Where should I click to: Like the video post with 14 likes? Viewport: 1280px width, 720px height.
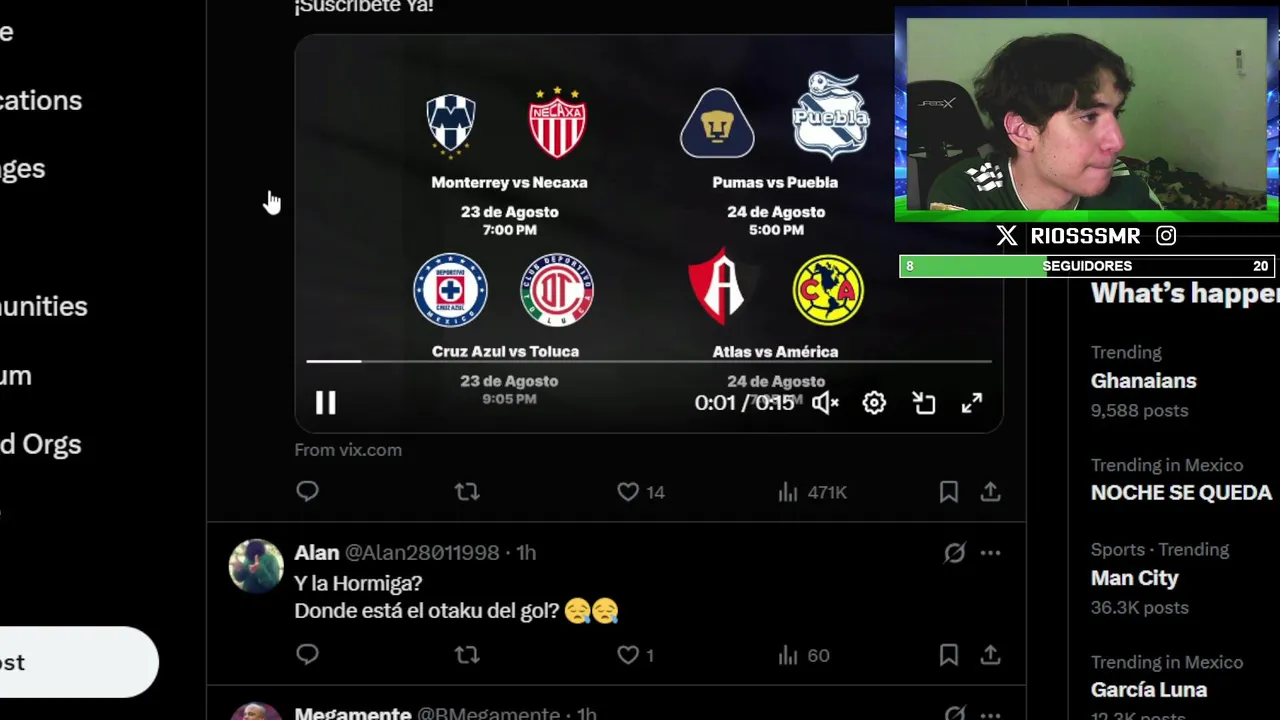628,491
